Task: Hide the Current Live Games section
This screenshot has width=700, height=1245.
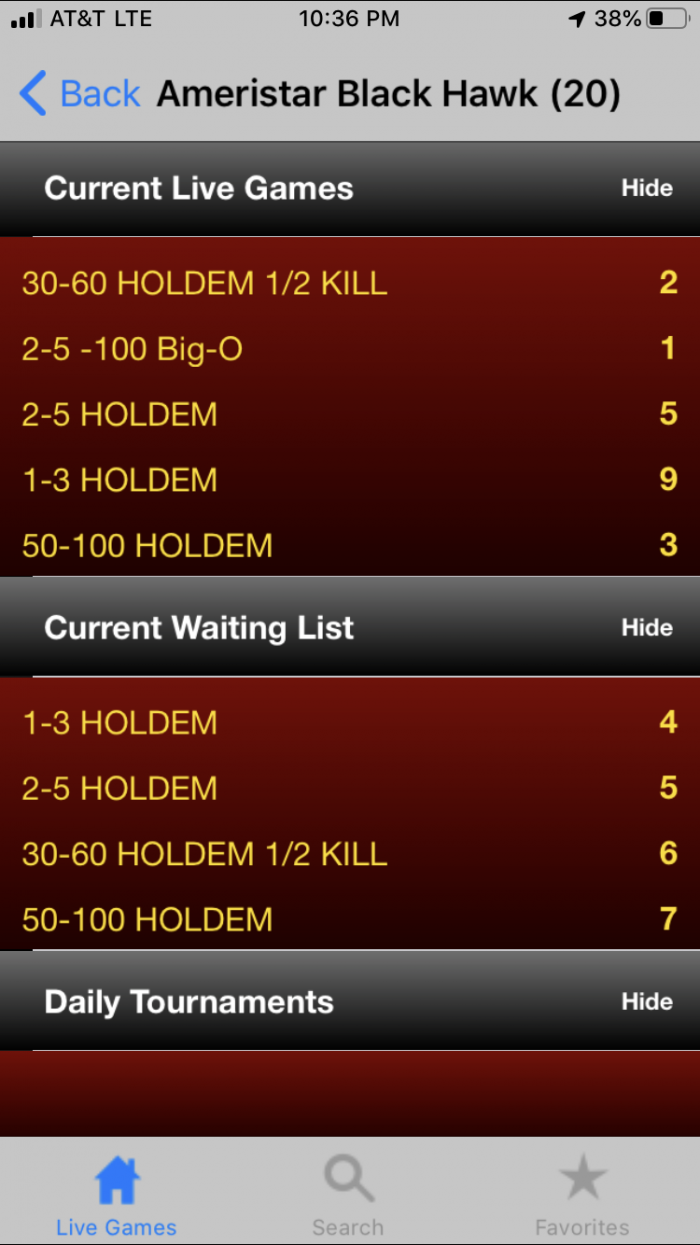Action: pyautogui.click(x=647, y=188)
